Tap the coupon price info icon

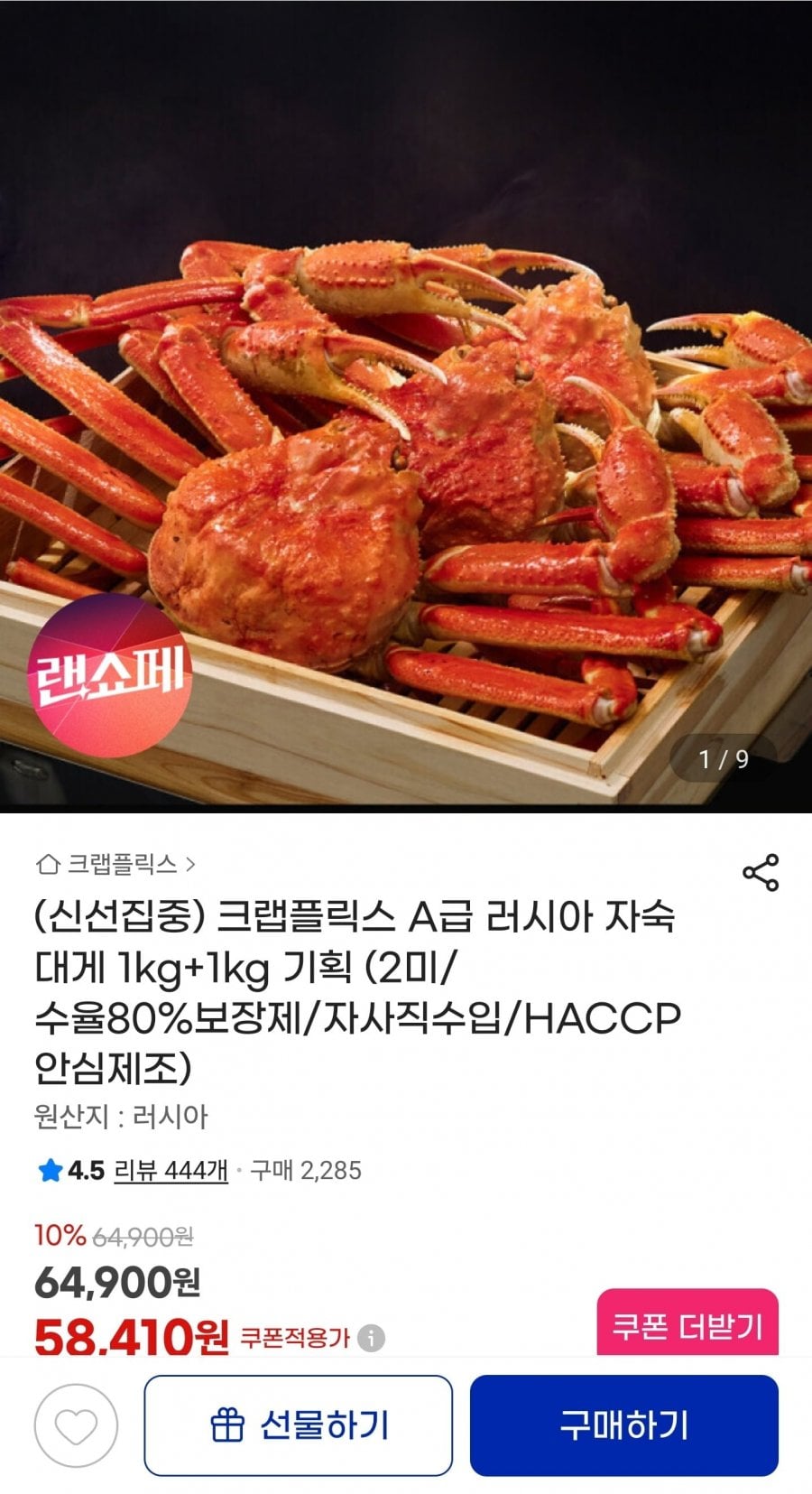point(371,1337)
